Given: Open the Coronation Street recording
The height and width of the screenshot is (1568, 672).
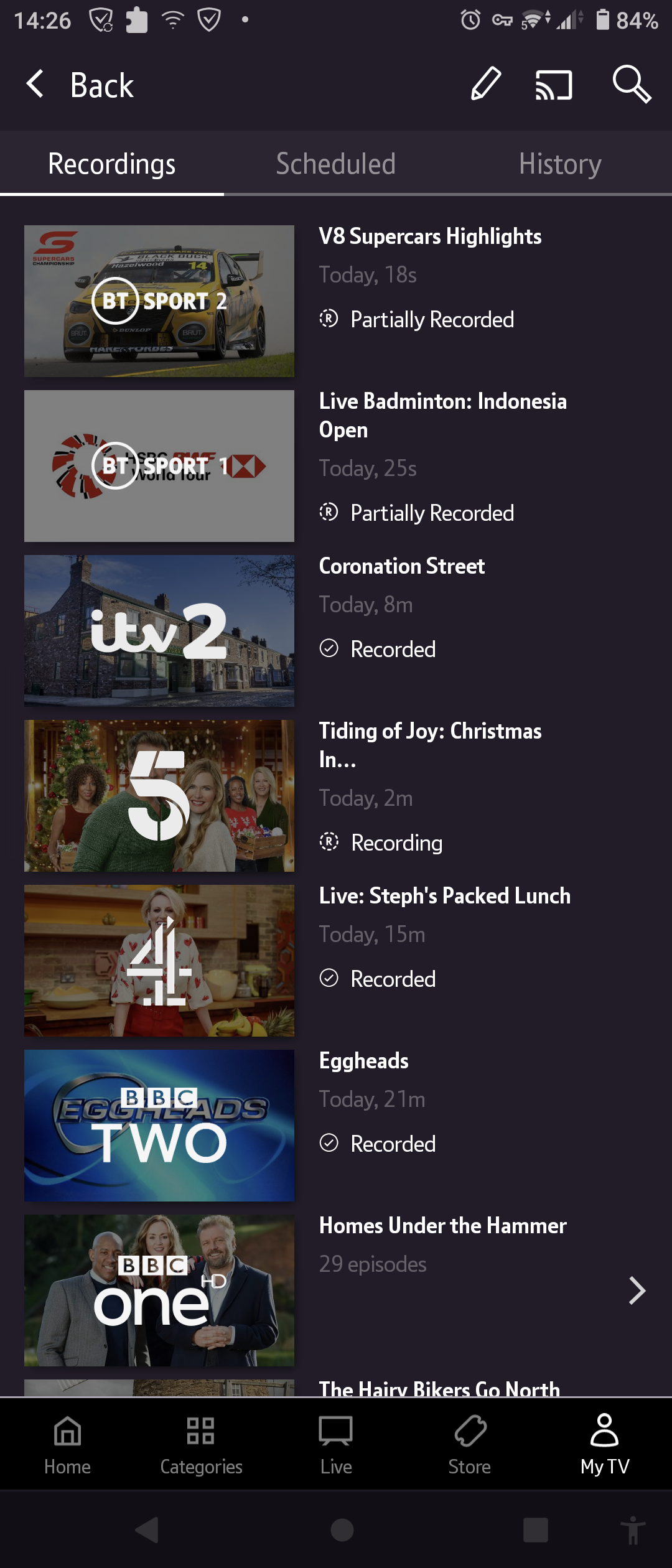Looking at the screenshot, I should [401, 567].
